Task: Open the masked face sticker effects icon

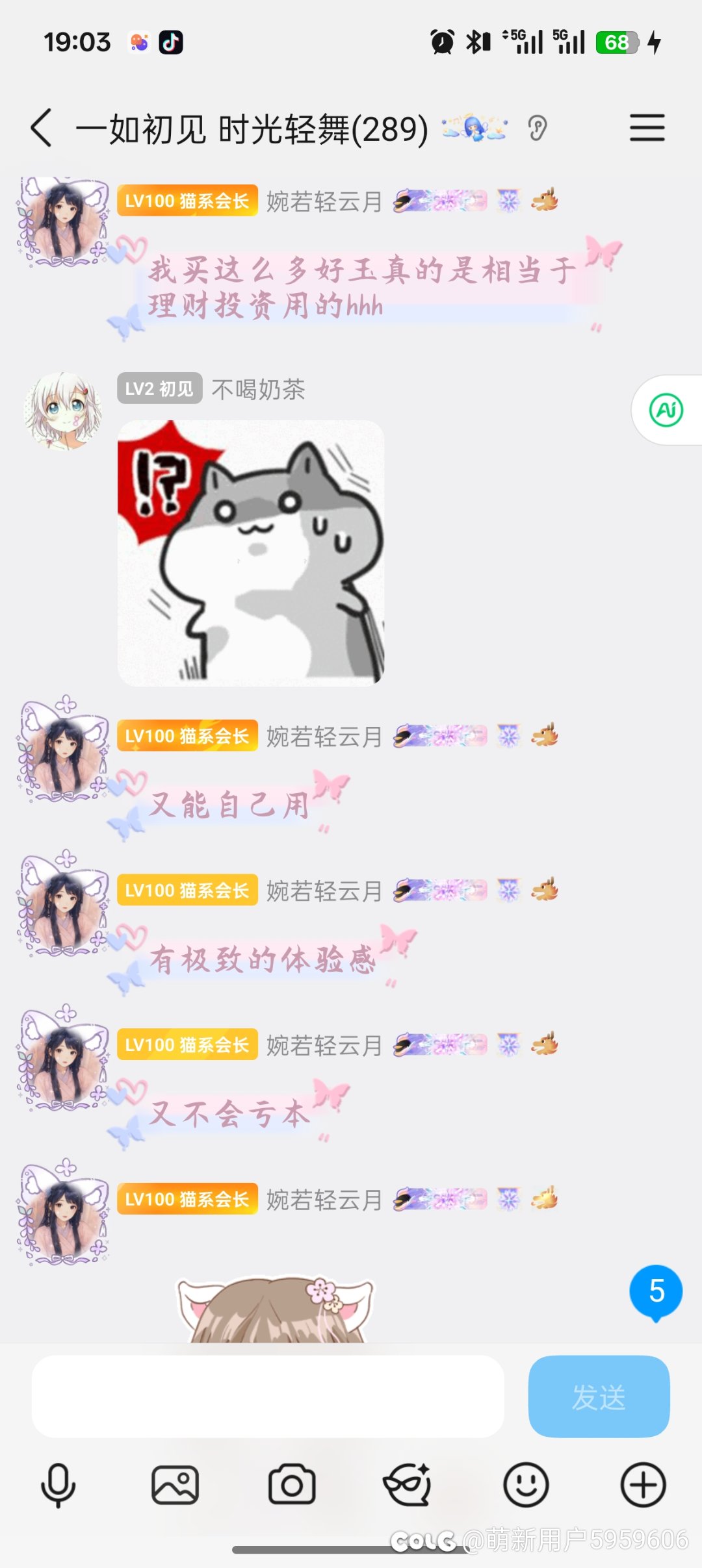Action: pyautogui.click(x=408, y=1485)
